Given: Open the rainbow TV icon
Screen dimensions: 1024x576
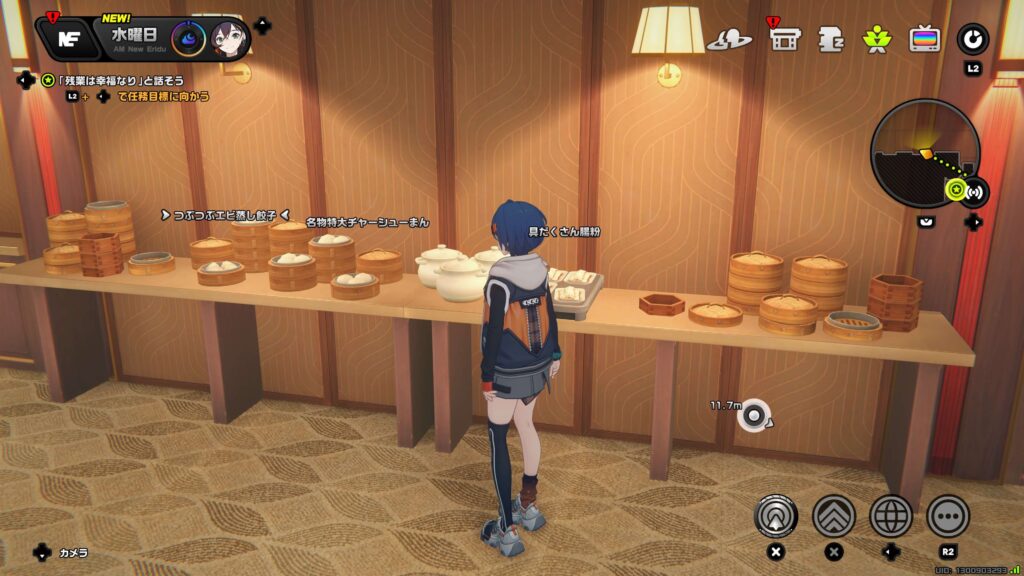Looking at the screenshot, I should [x=924, y=39].
